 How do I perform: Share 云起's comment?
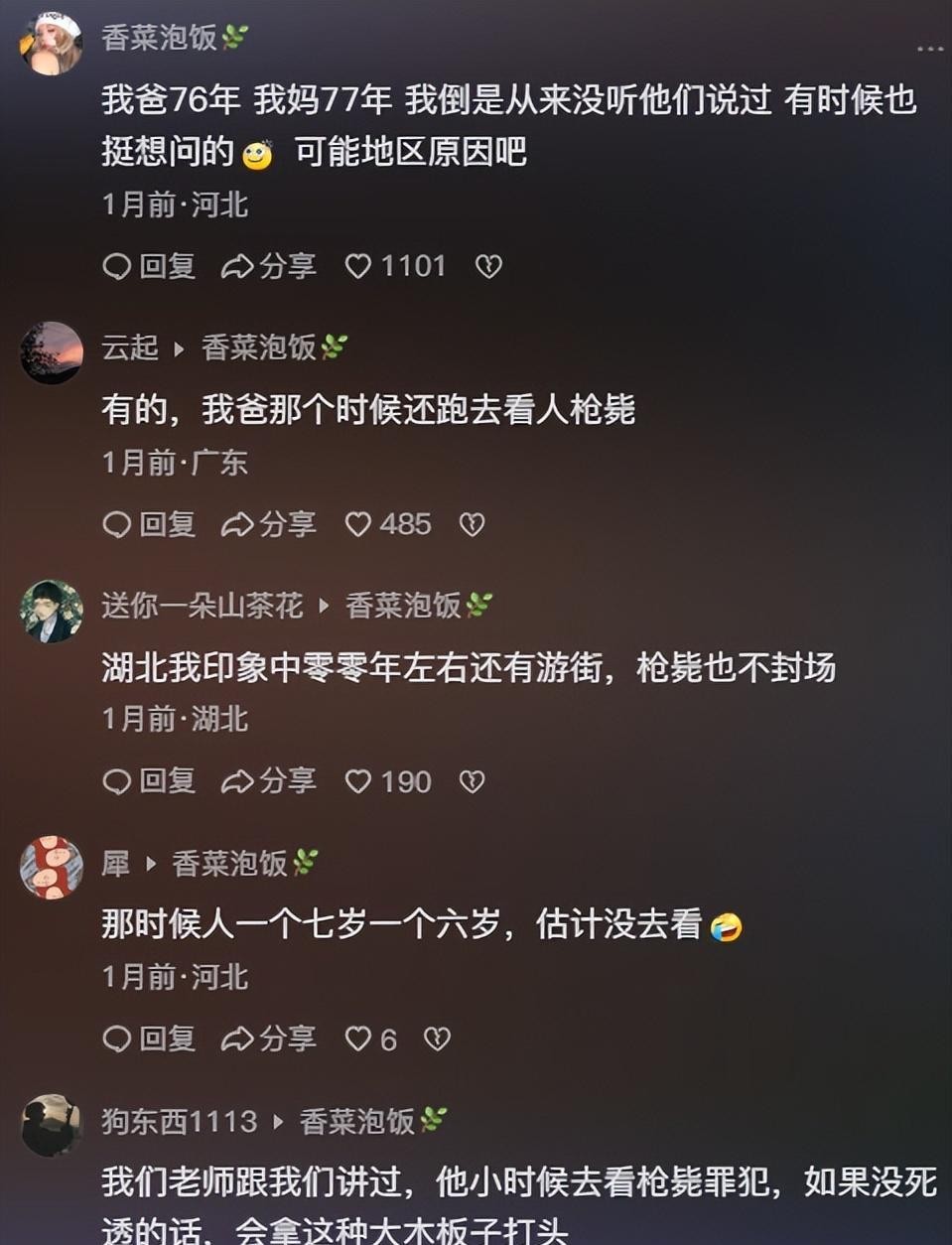(x=268, y=524)
